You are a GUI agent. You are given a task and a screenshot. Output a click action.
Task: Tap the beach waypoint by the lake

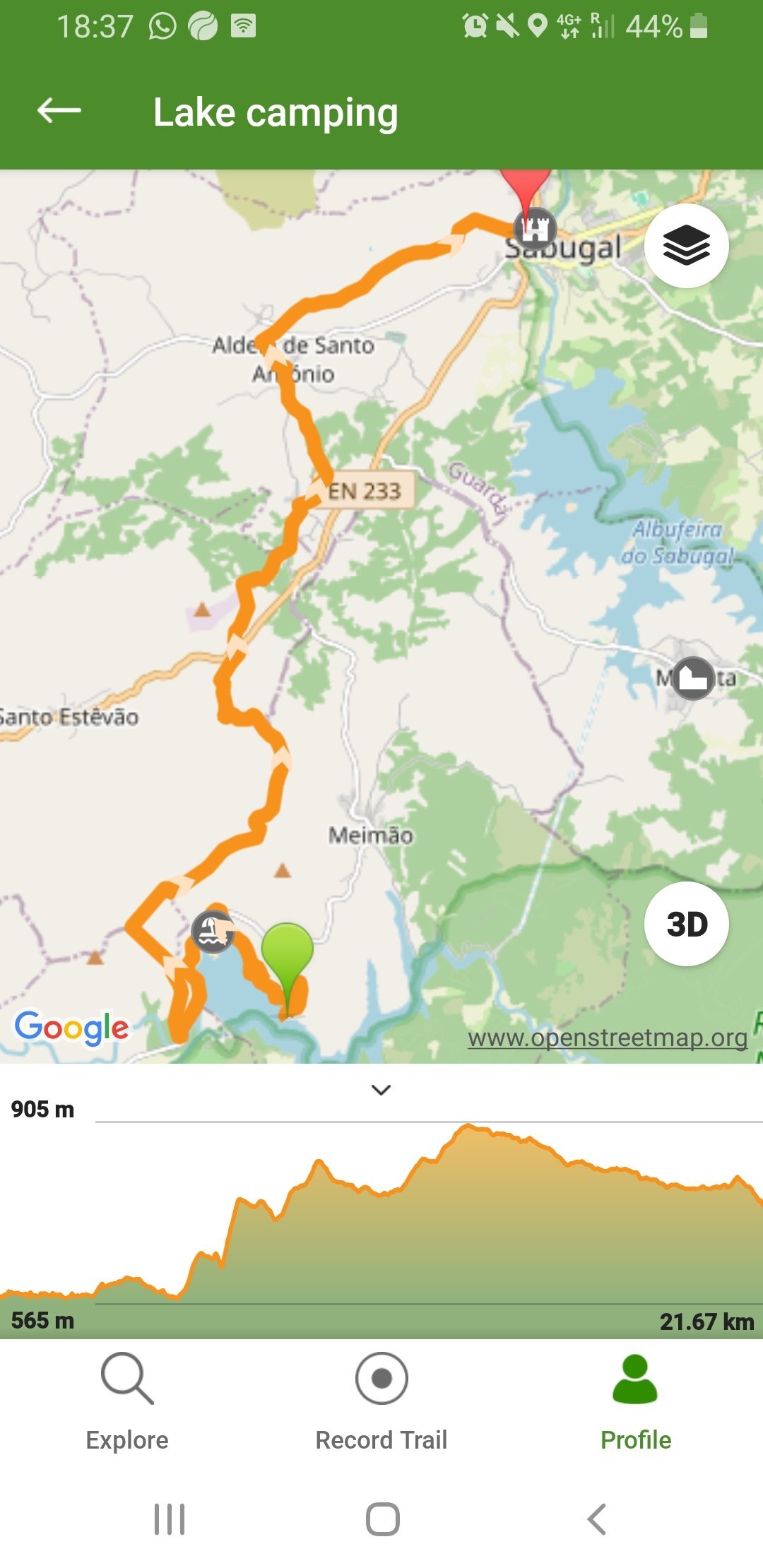pyautogui.click(x=212, y=932)
